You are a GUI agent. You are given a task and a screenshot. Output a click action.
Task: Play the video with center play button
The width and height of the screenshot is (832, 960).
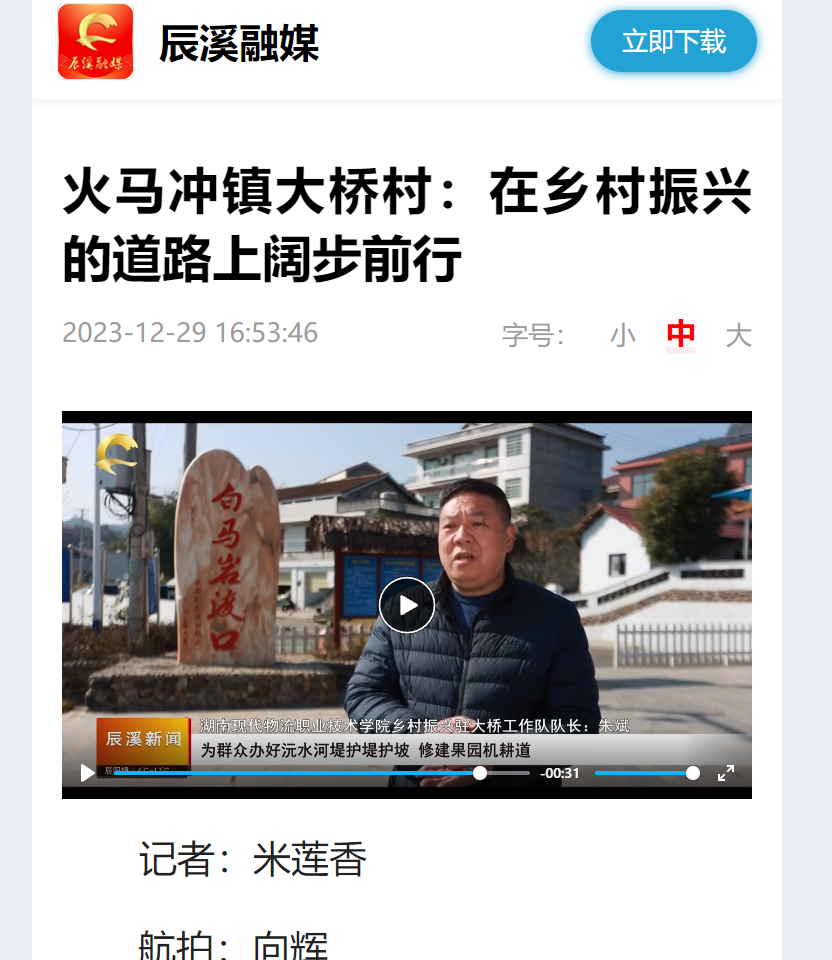click(x=407, y=605)
